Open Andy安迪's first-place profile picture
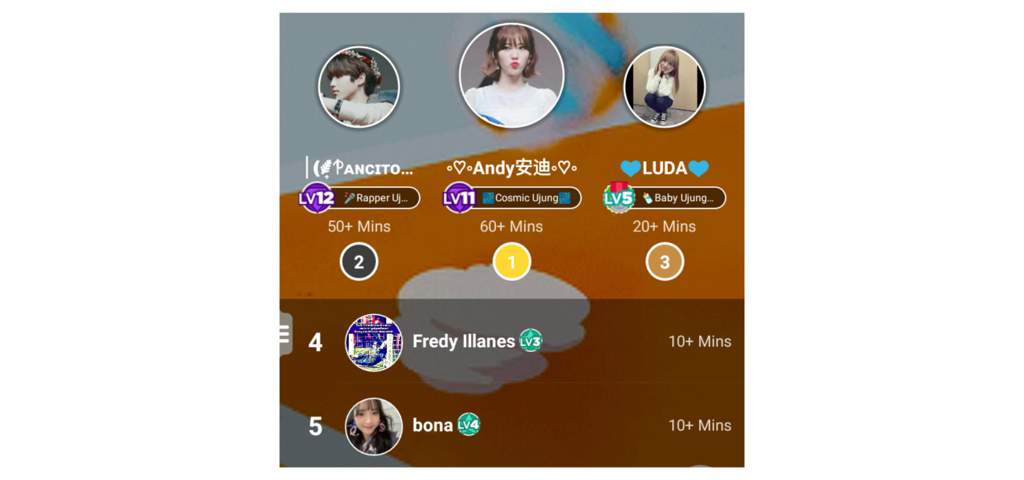Viewport: 1024px width, 480px height. click(511, 76)
